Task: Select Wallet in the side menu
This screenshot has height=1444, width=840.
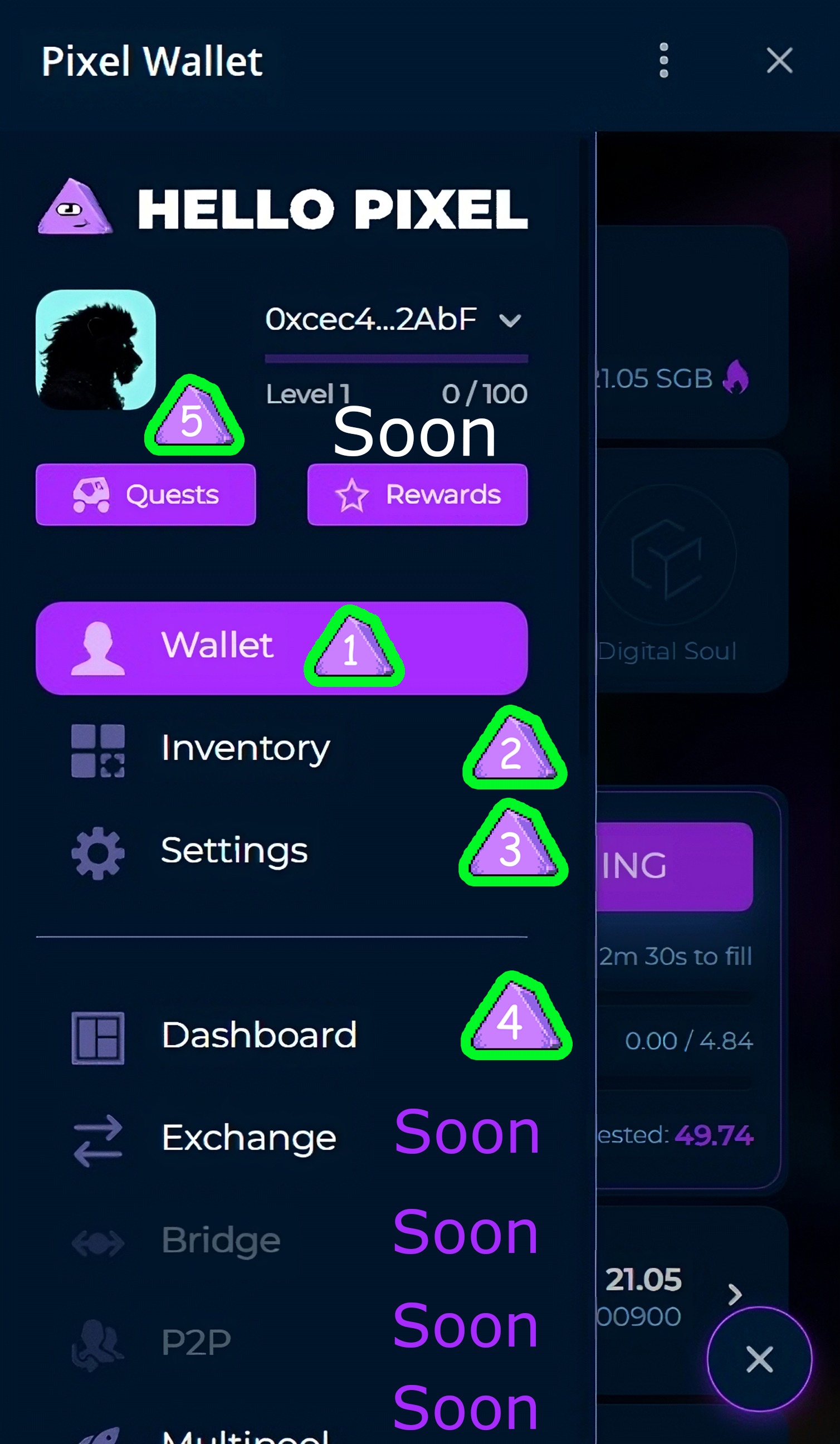Action: 218,647
